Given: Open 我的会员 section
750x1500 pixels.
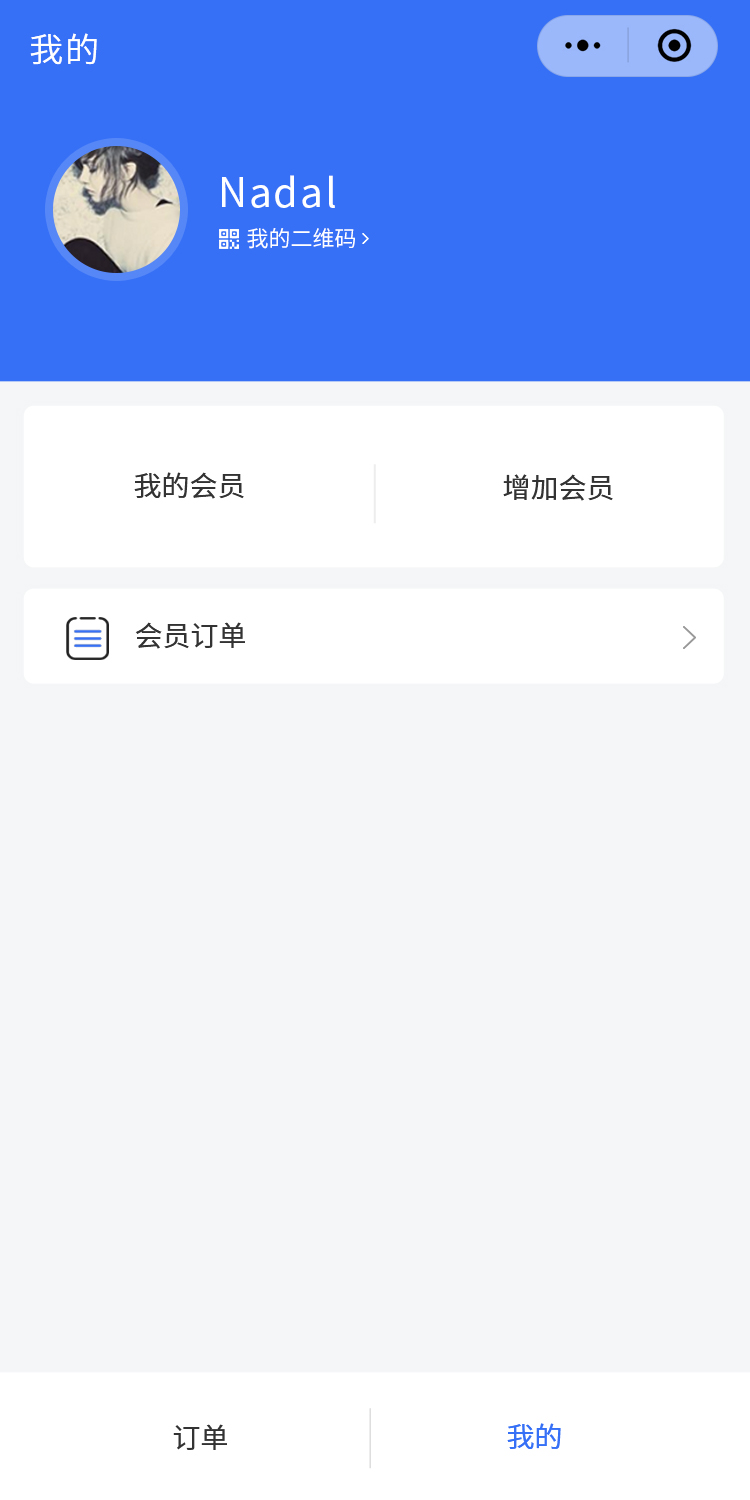Looking at the screenshot, I should click(190, 487).
